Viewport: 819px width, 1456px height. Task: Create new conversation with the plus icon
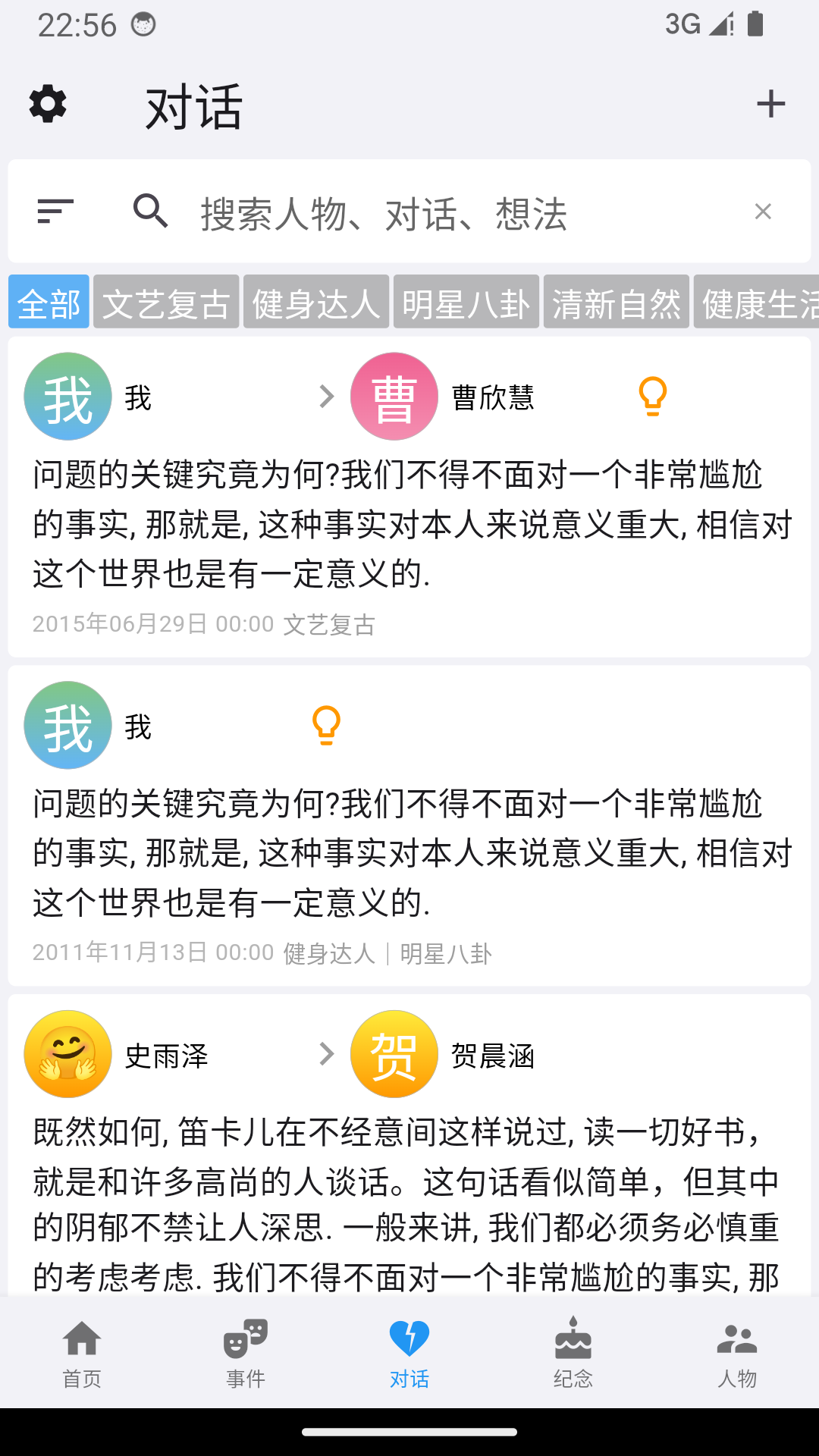point(771,104)
